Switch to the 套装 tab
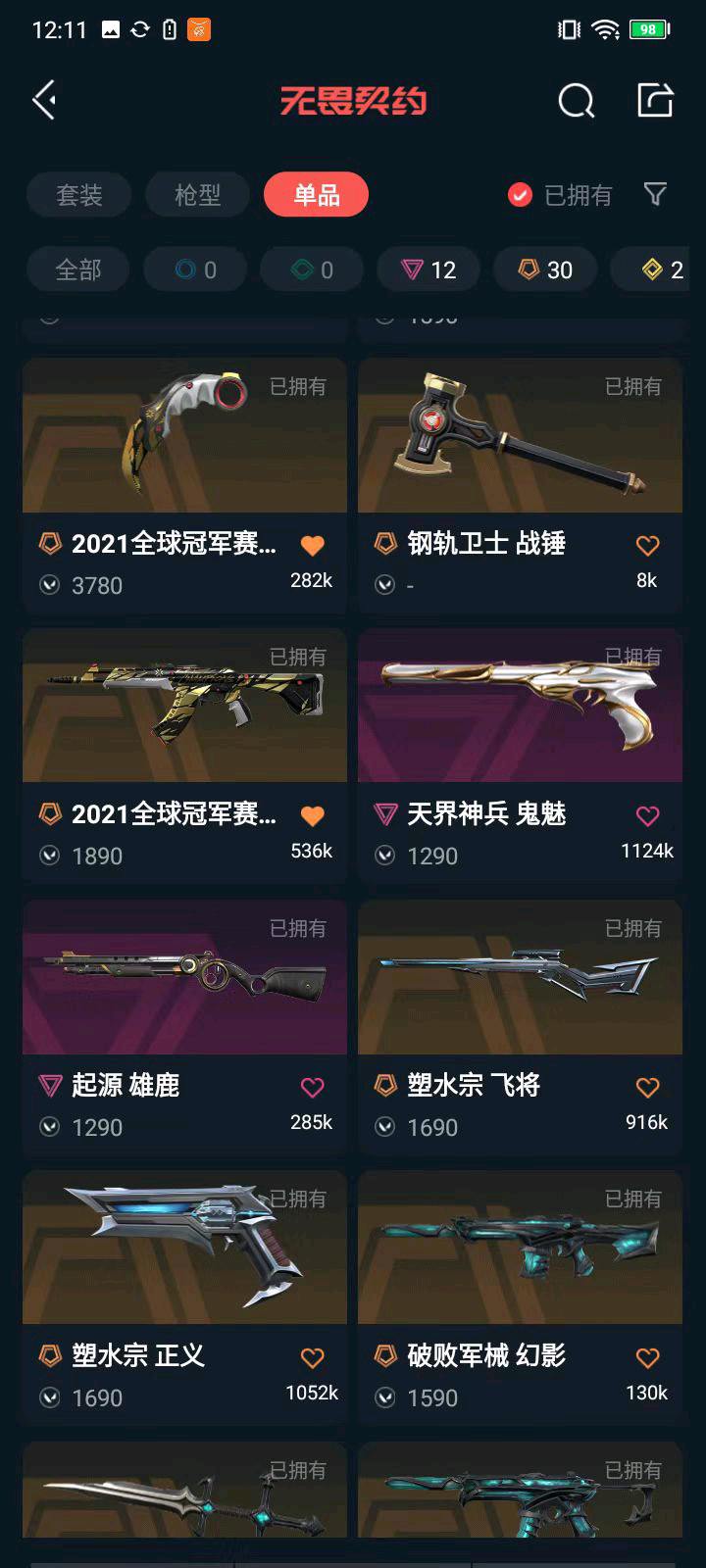The image size is (706, 1568). coord(78,195)
